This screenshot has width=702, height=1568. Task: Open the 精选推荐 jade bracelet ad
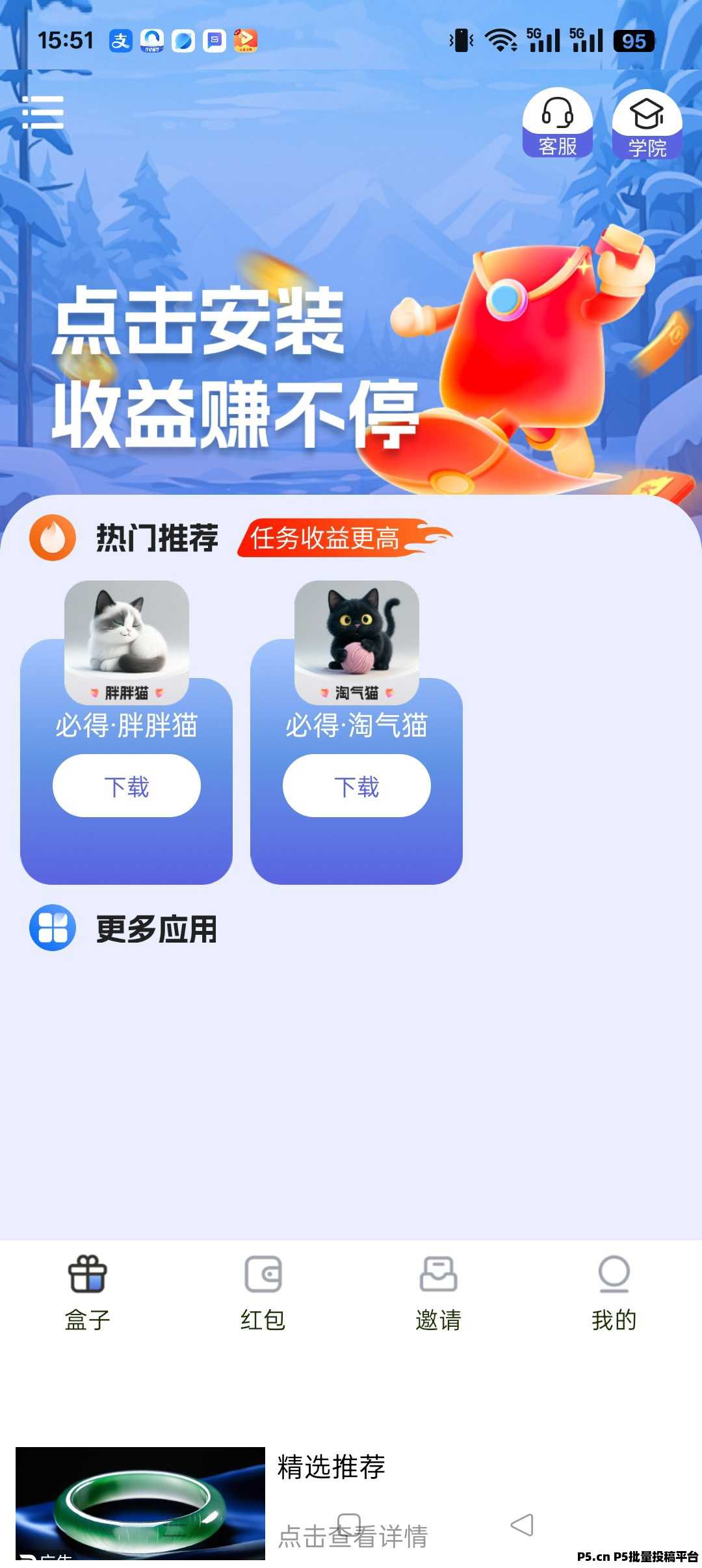(140, 1503)
